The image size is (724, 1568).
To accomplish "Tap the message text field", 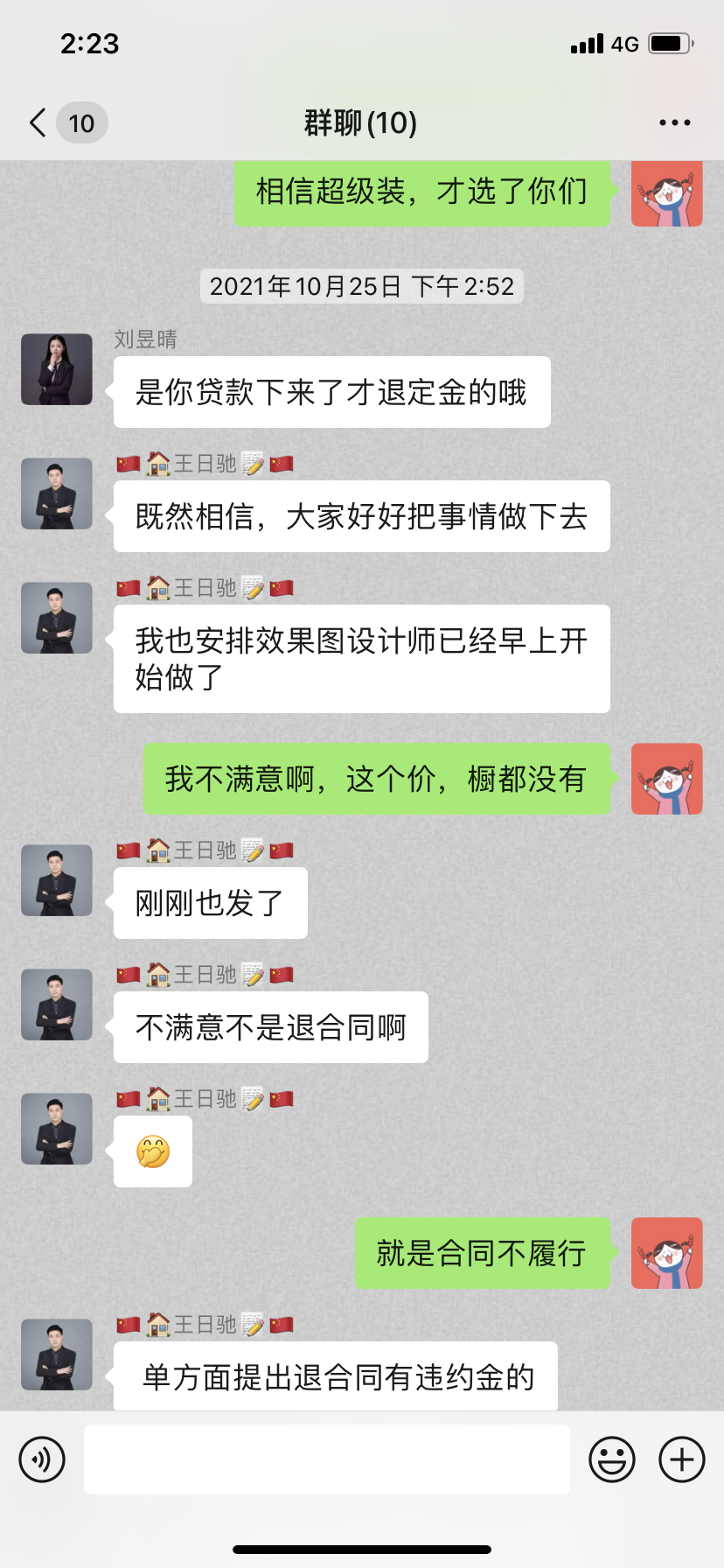I will tap(326, 1459).
